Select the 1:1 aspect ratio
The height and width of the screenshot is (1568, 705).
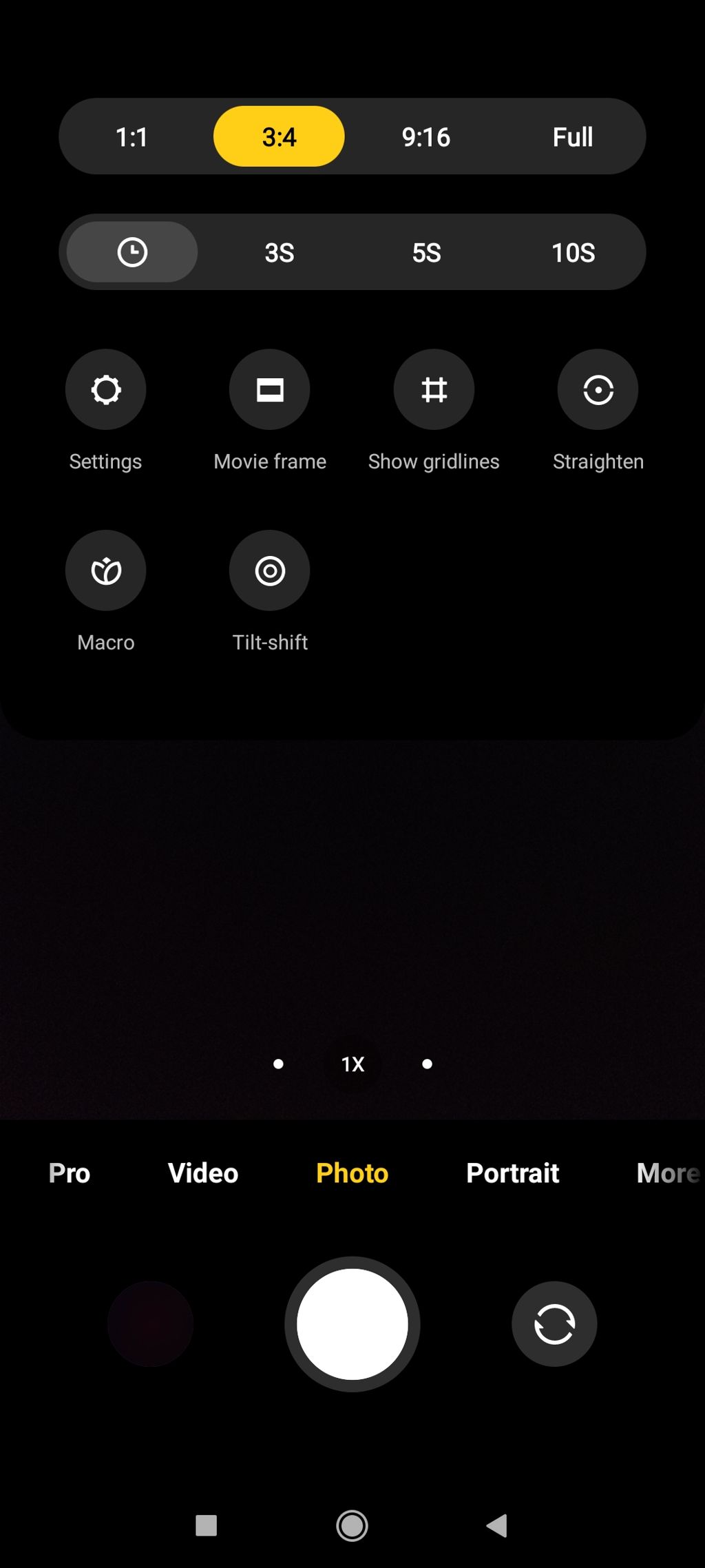tap(131, 136)
